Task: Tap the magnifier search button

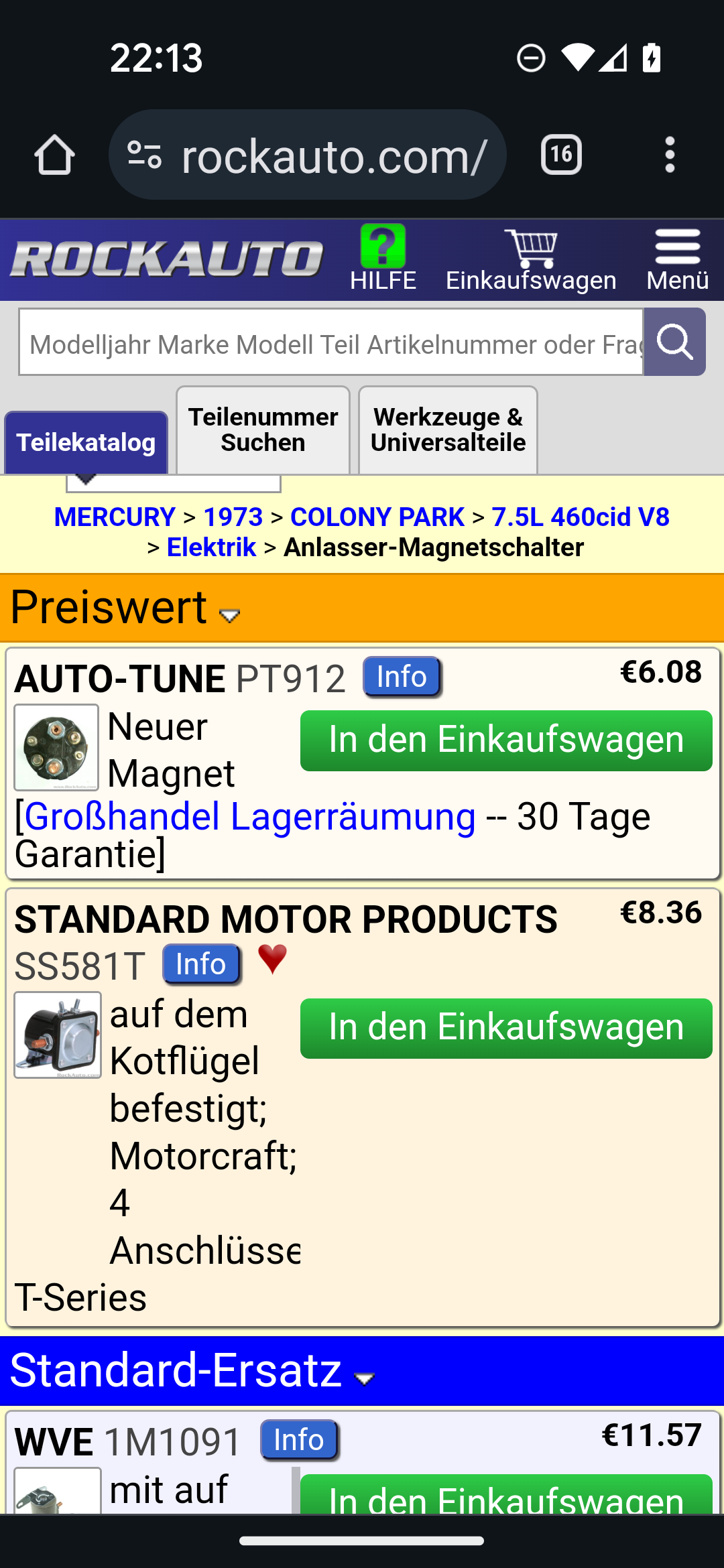Action: coord(674,342)
